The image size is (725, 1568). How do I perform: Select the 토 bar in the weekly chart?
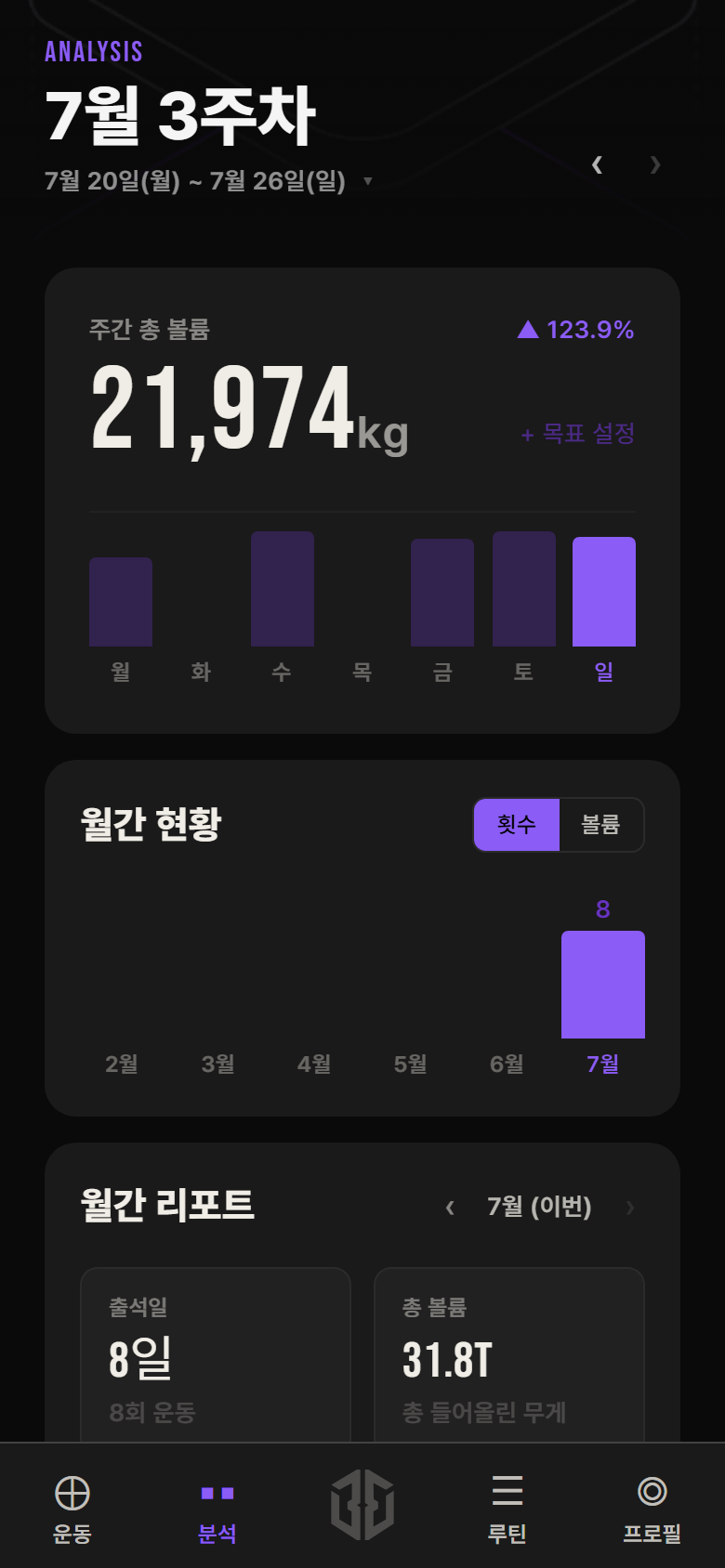(524, 589)
